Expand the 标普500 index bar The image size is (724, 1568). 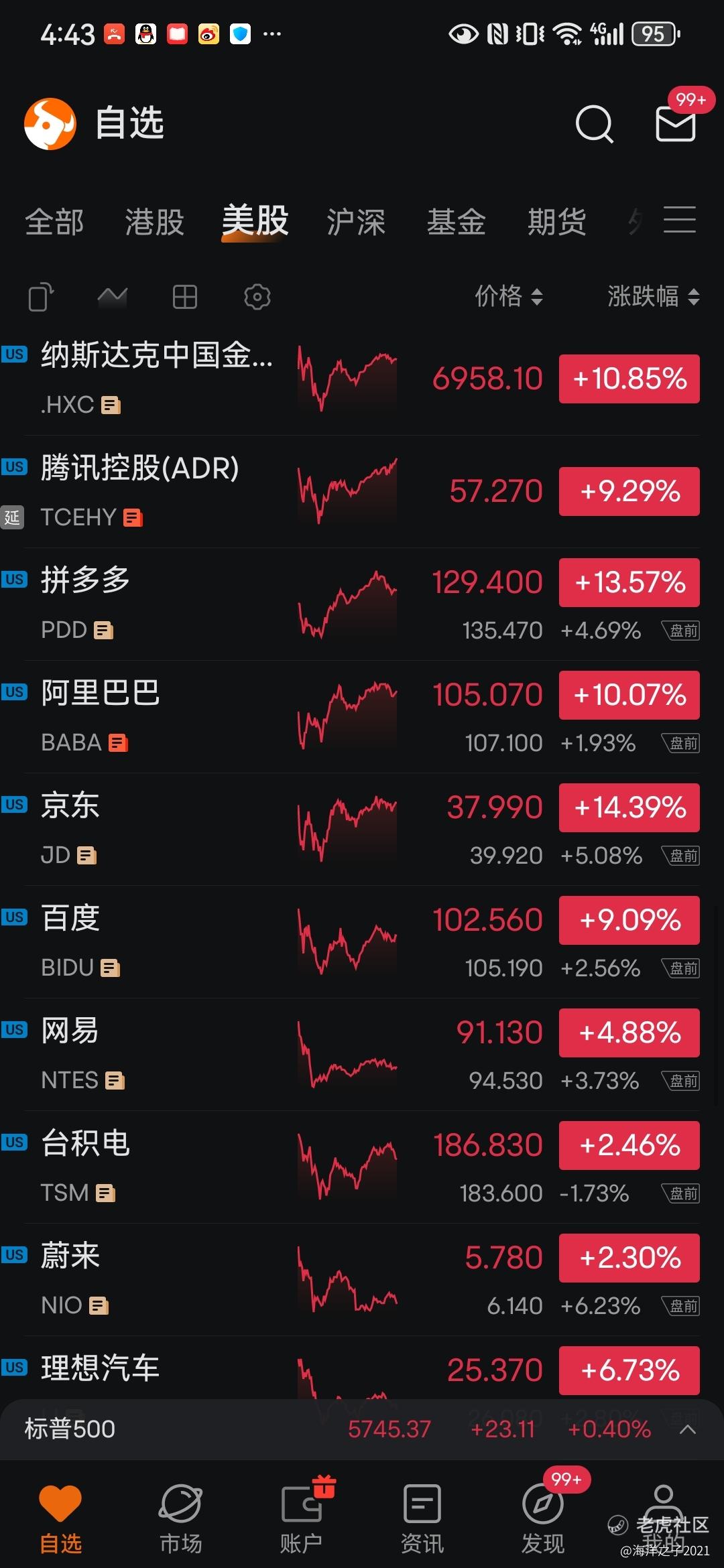[x=688, y=1429]
